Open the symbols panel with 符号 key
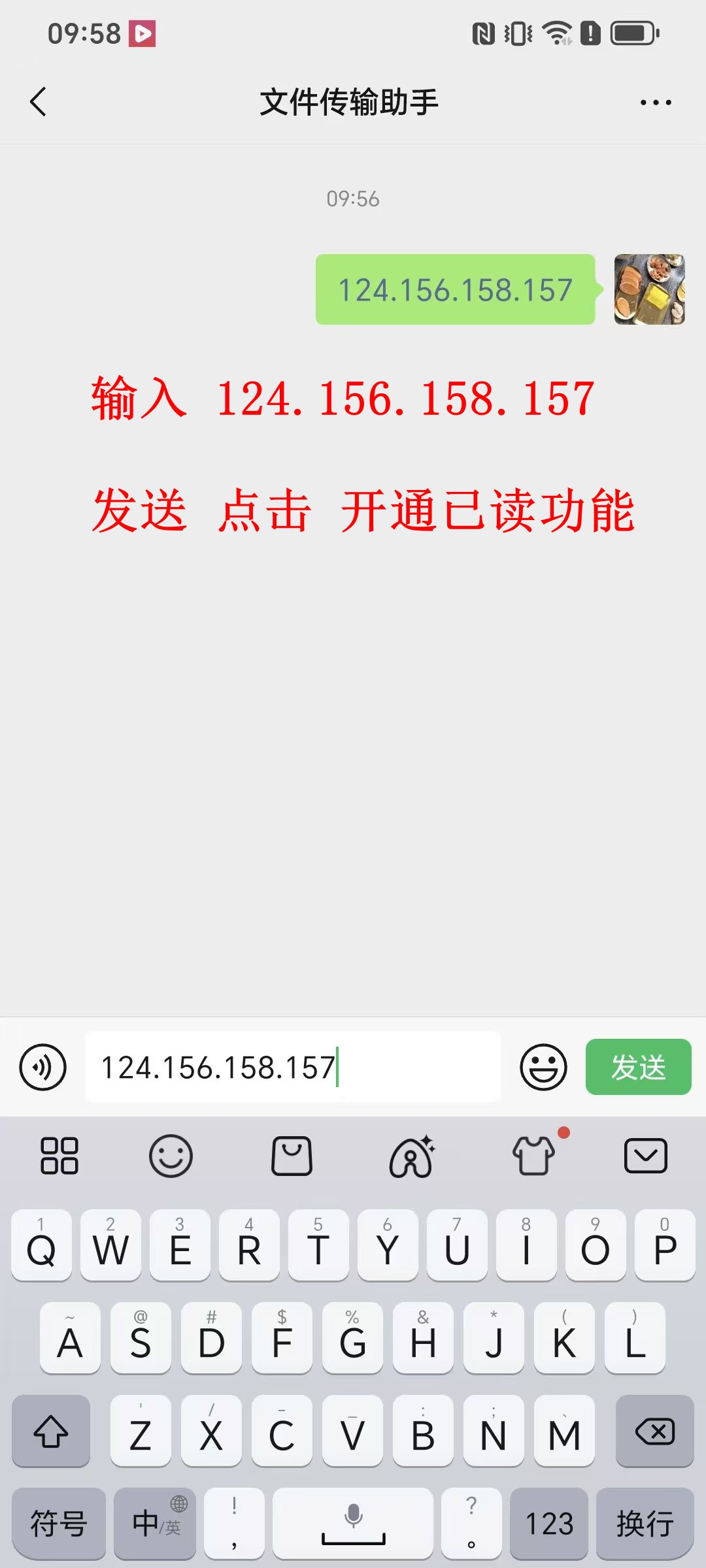This screenshot has height=1568, width=706. (59, 1523)
